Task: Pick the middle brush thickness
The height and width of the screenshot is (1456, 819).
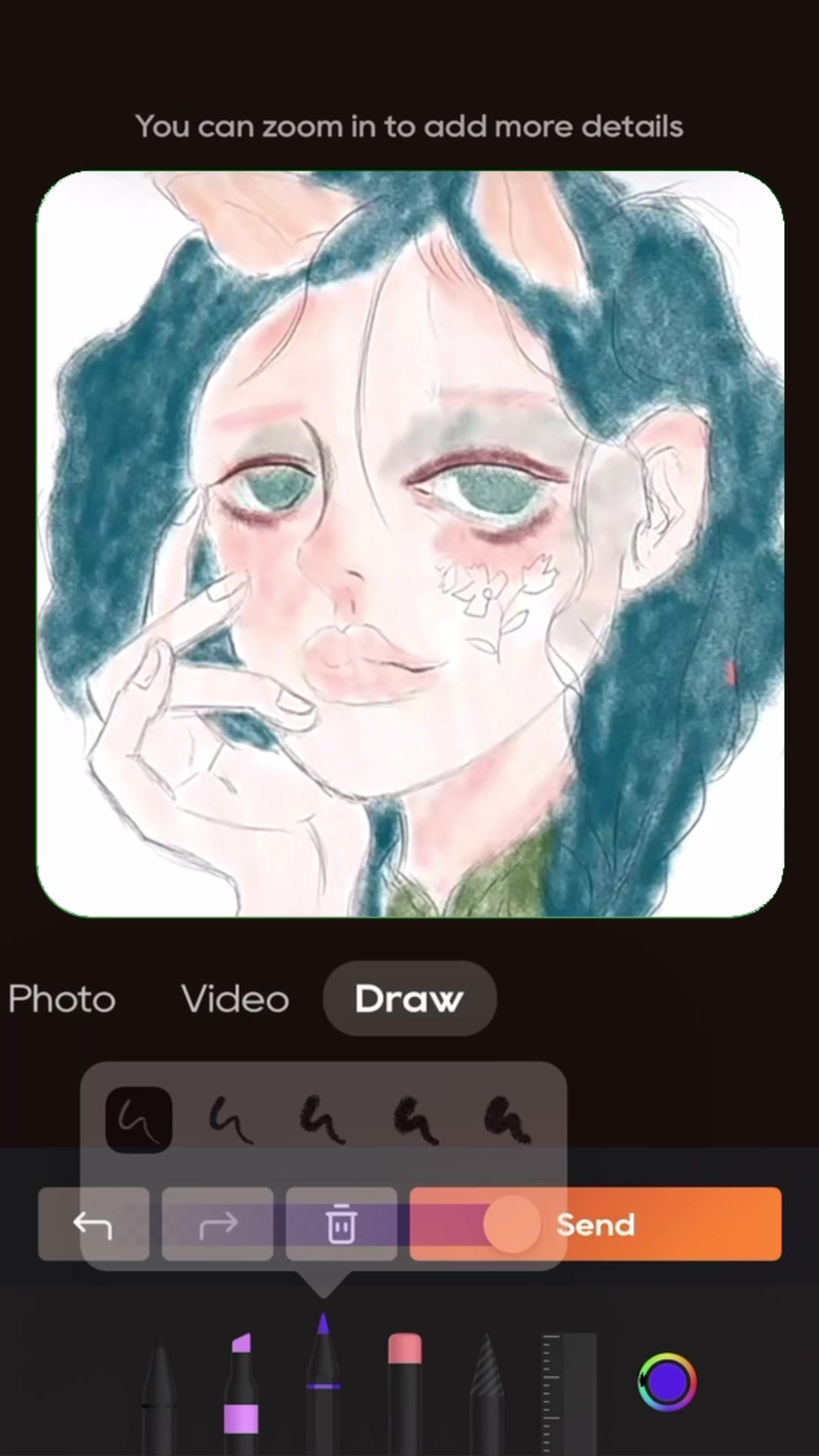Action: [324, 1120]
